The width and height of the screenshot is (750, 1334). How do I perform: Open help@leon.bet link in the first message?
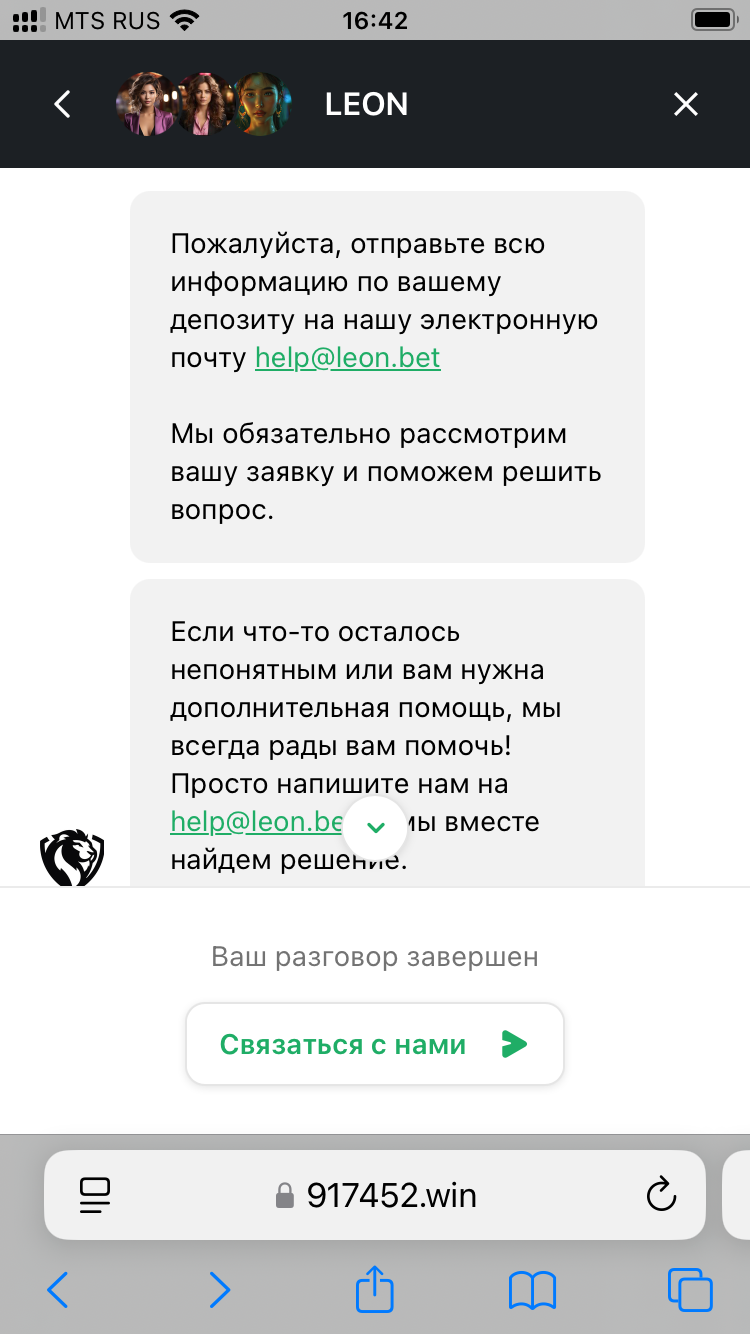[x=348, y=357]
